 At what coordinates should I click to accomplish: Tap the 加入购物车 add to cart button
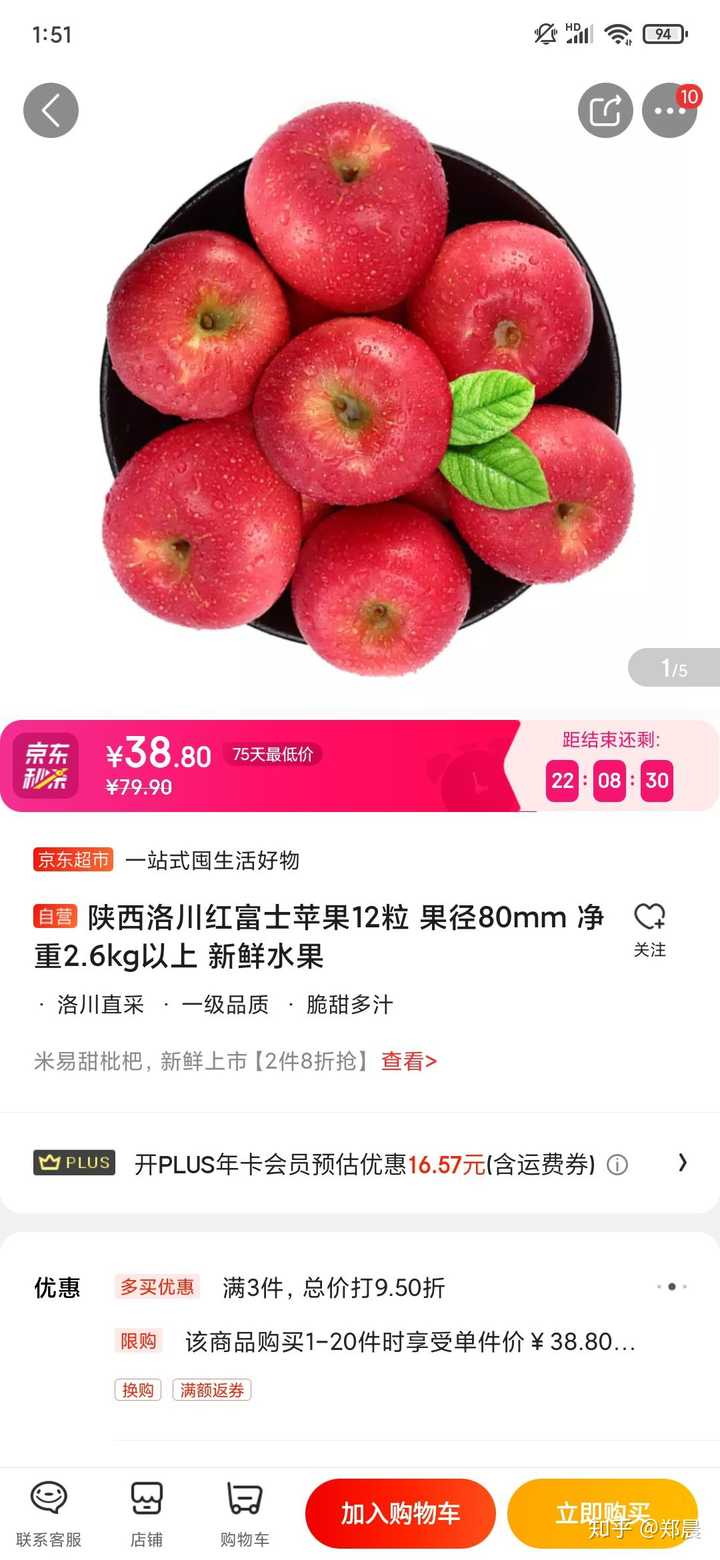tap(400, 1513)
